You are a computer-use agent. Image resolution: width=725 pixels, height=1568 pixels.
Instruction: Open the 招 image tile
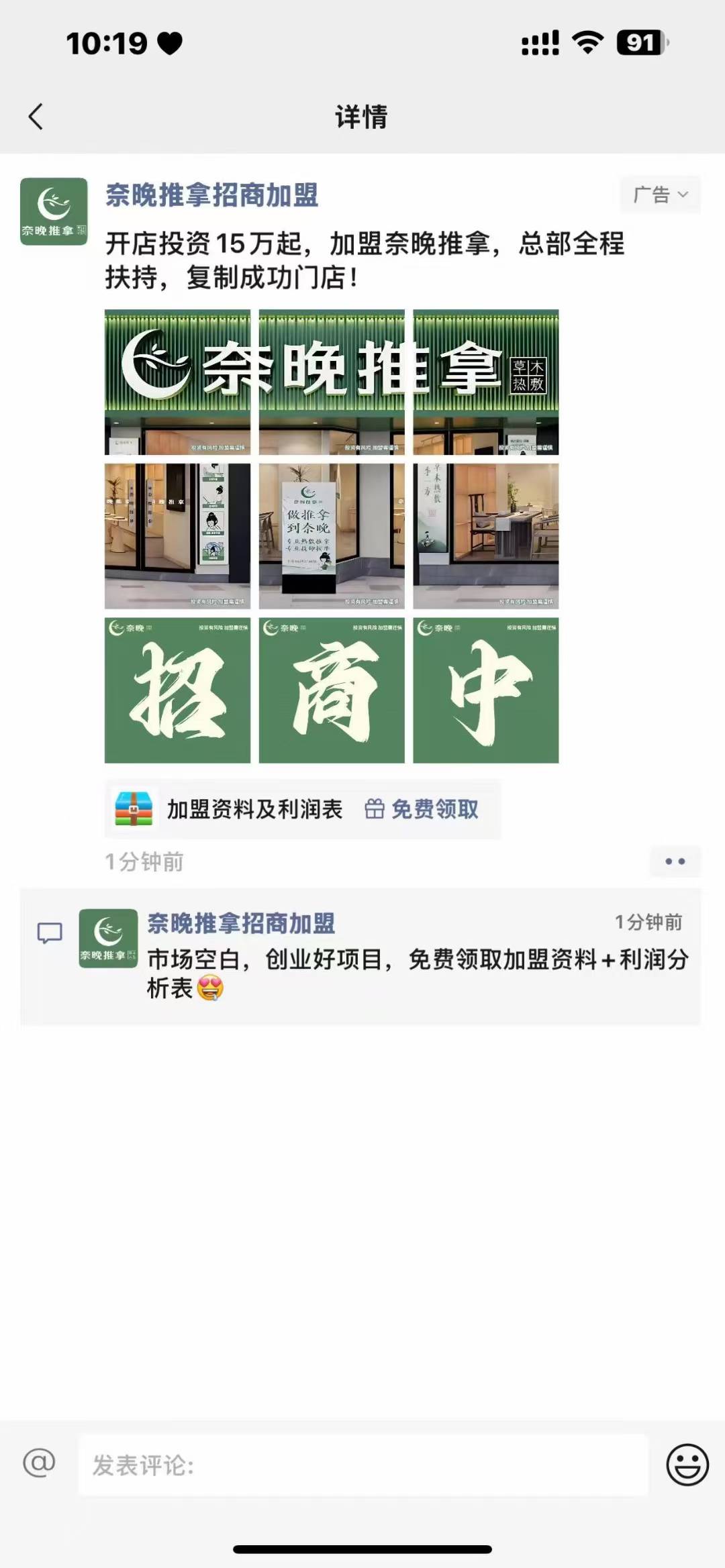click(177, 690)
